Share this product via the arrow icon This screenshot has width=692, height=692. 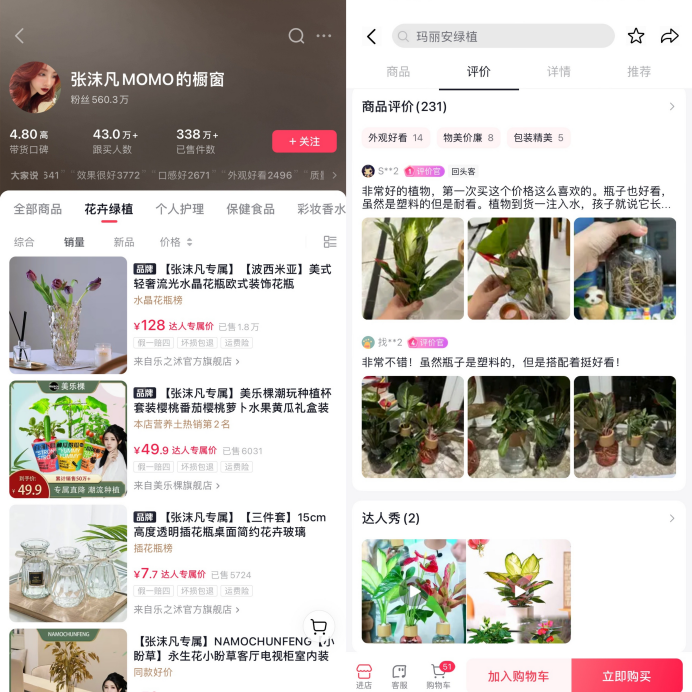pos(669,36)
